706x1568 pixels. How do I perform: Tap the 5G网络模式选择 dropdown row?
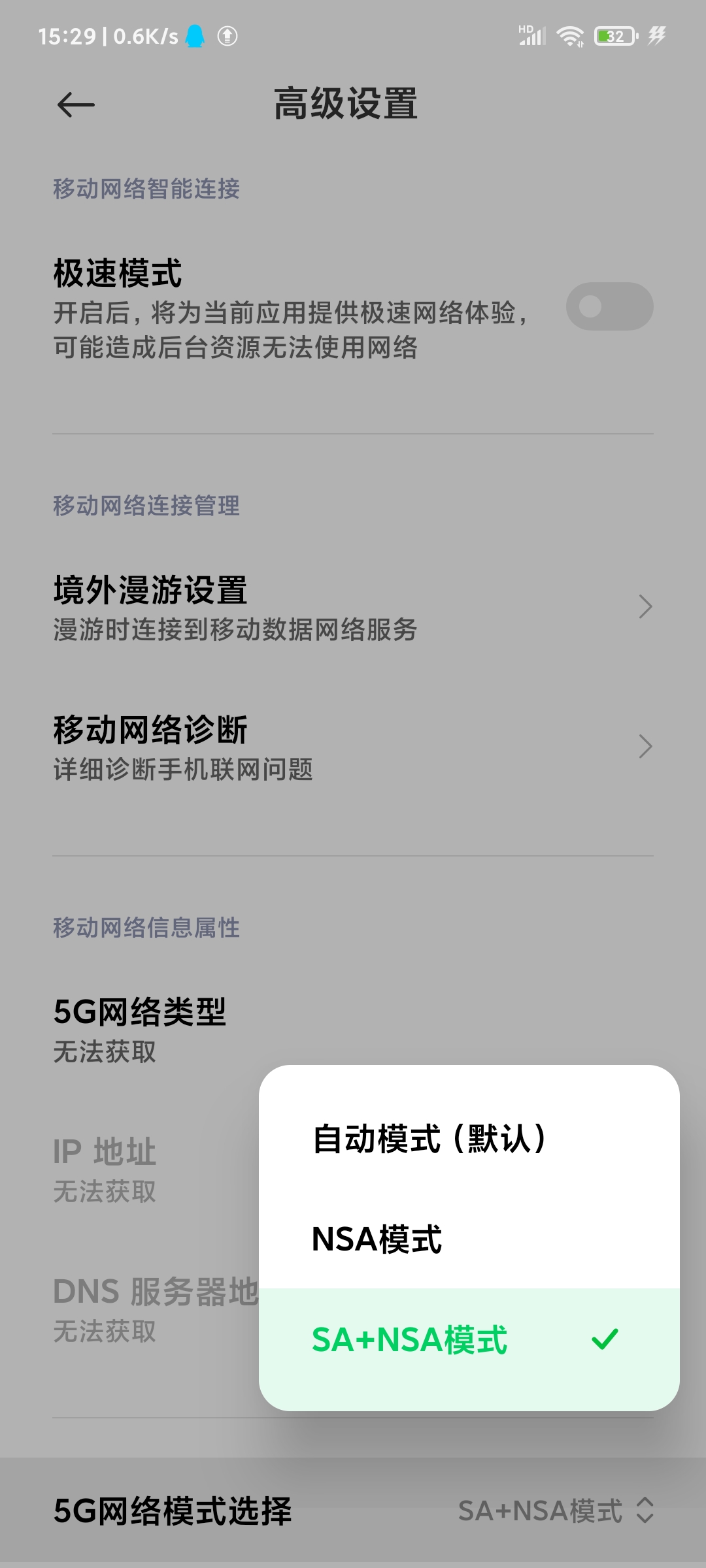coord(353,1511)
